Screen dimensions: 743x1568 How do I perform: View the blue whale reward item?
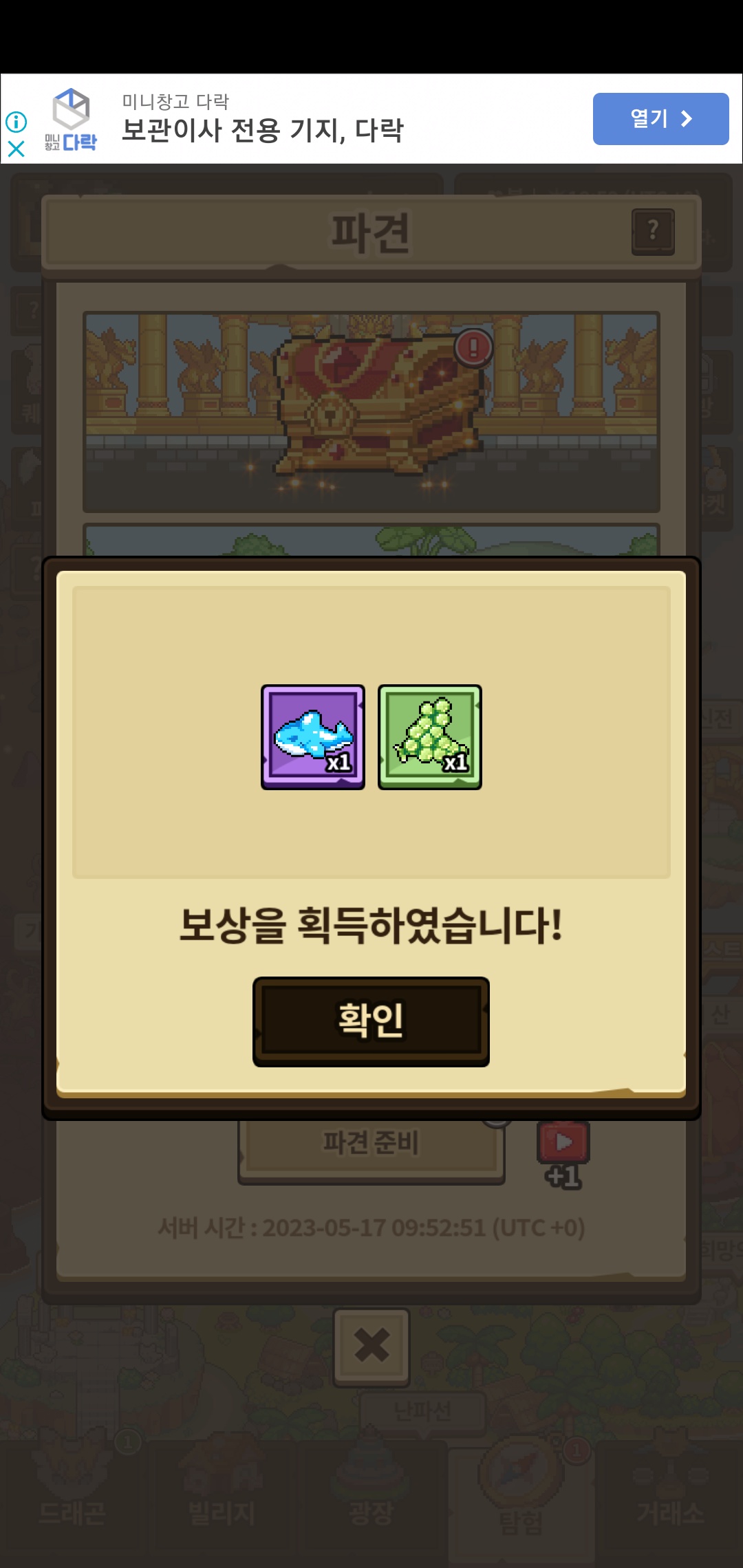pyautogui.click(x=313, y=737)
